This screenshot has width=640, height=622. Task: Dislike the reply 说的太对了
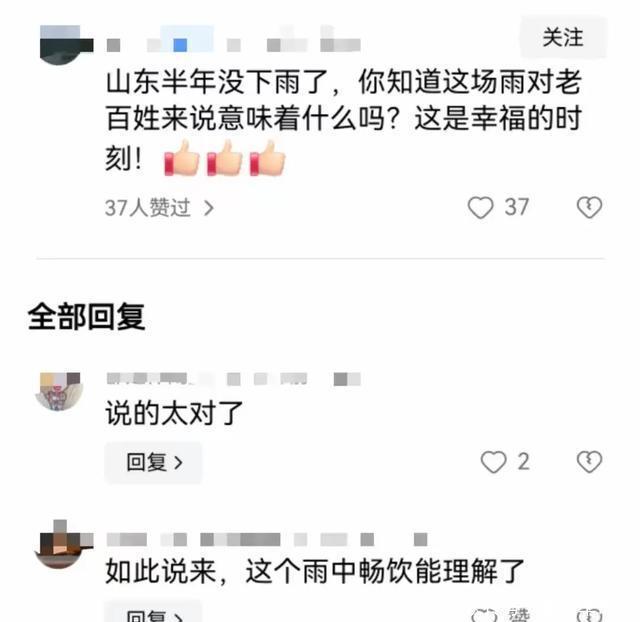[590, 461]
